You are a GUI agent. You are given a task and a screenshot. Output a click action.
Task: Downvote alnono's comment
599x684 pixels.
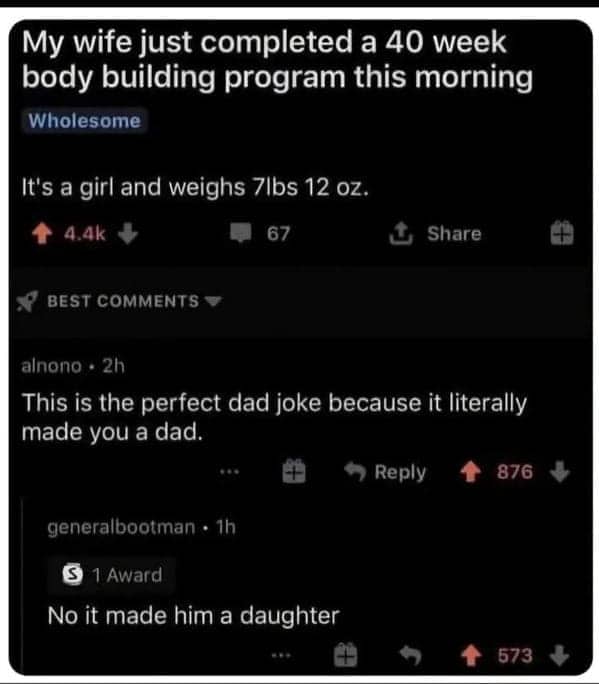[560, 472]
